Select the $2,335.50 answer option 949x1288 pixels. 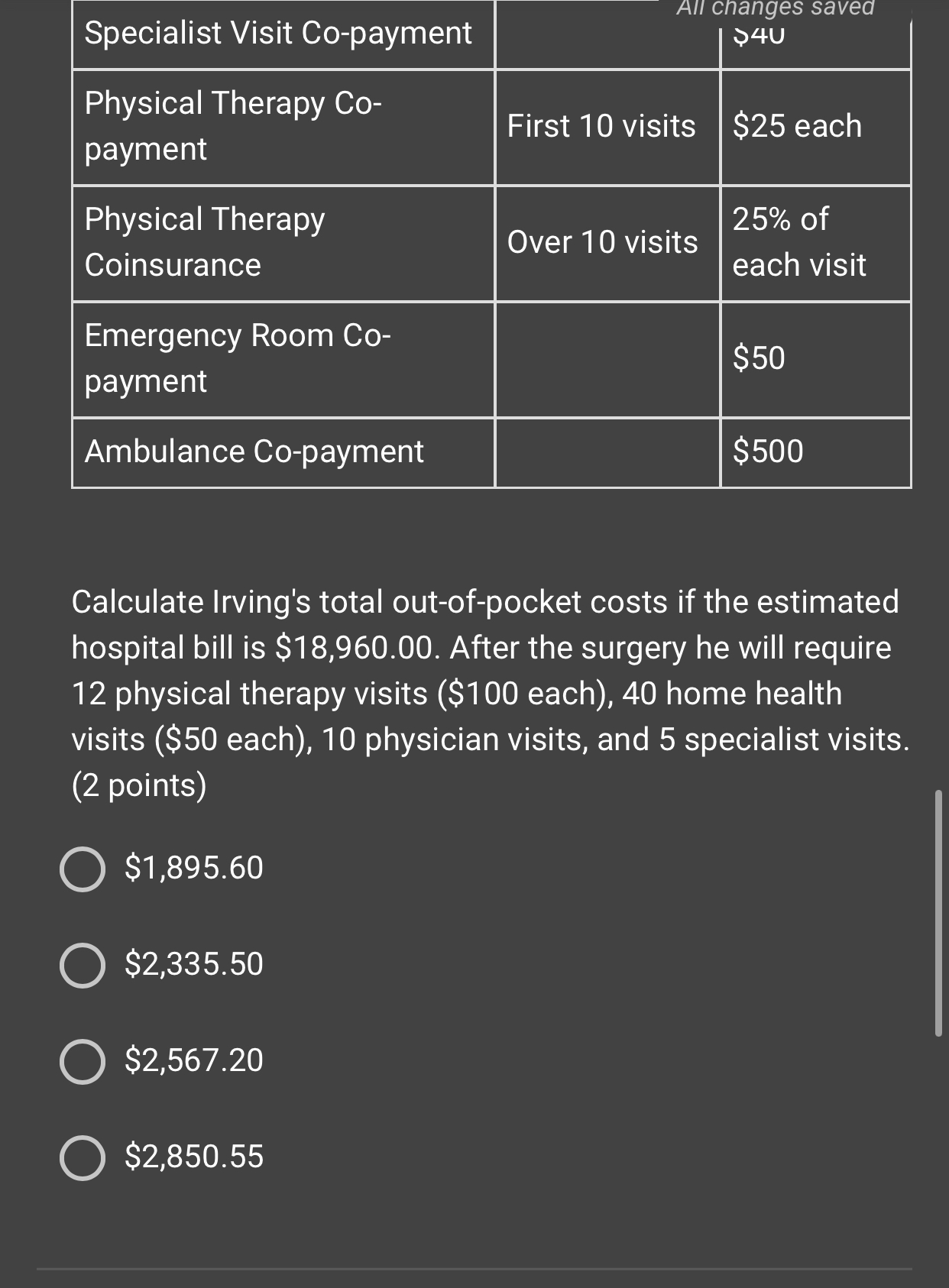pyautogui.click(x=83, y=966)
